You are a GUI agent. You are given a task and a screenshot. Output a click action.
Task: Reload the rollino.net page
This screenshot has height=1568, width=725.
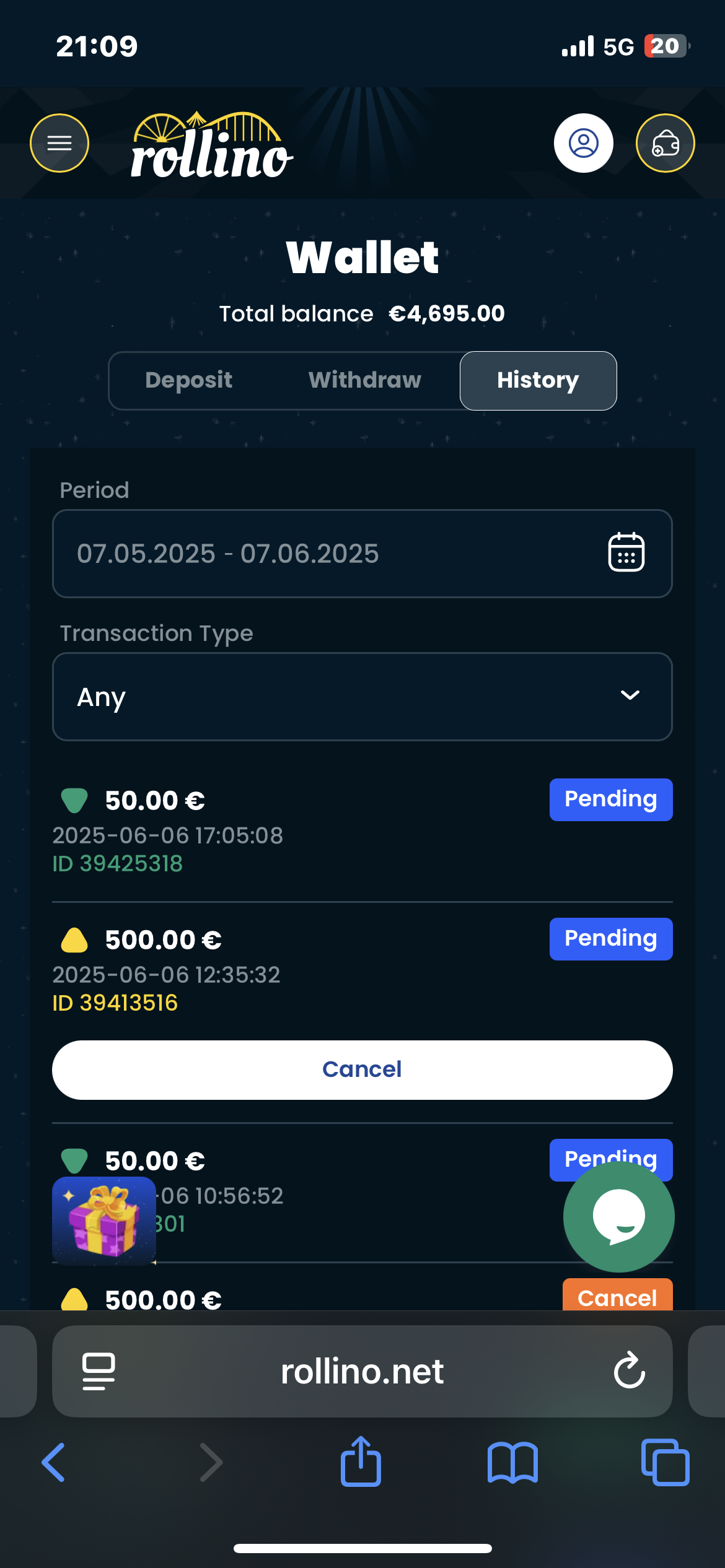pyautogui.click(x=630, y=1370)
